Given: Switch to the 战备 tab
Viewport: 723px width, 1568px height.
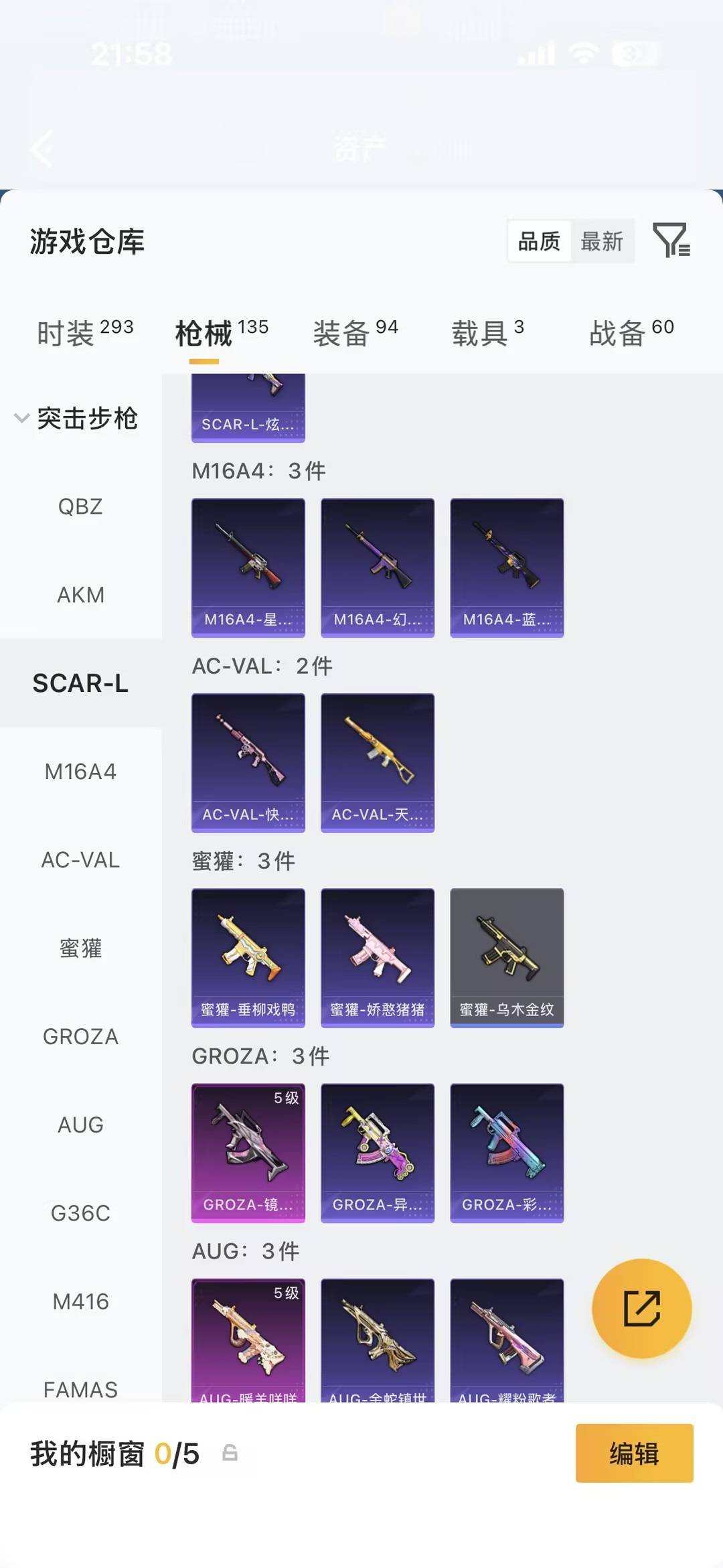Looking at the screenshot, I should (631, 333).
